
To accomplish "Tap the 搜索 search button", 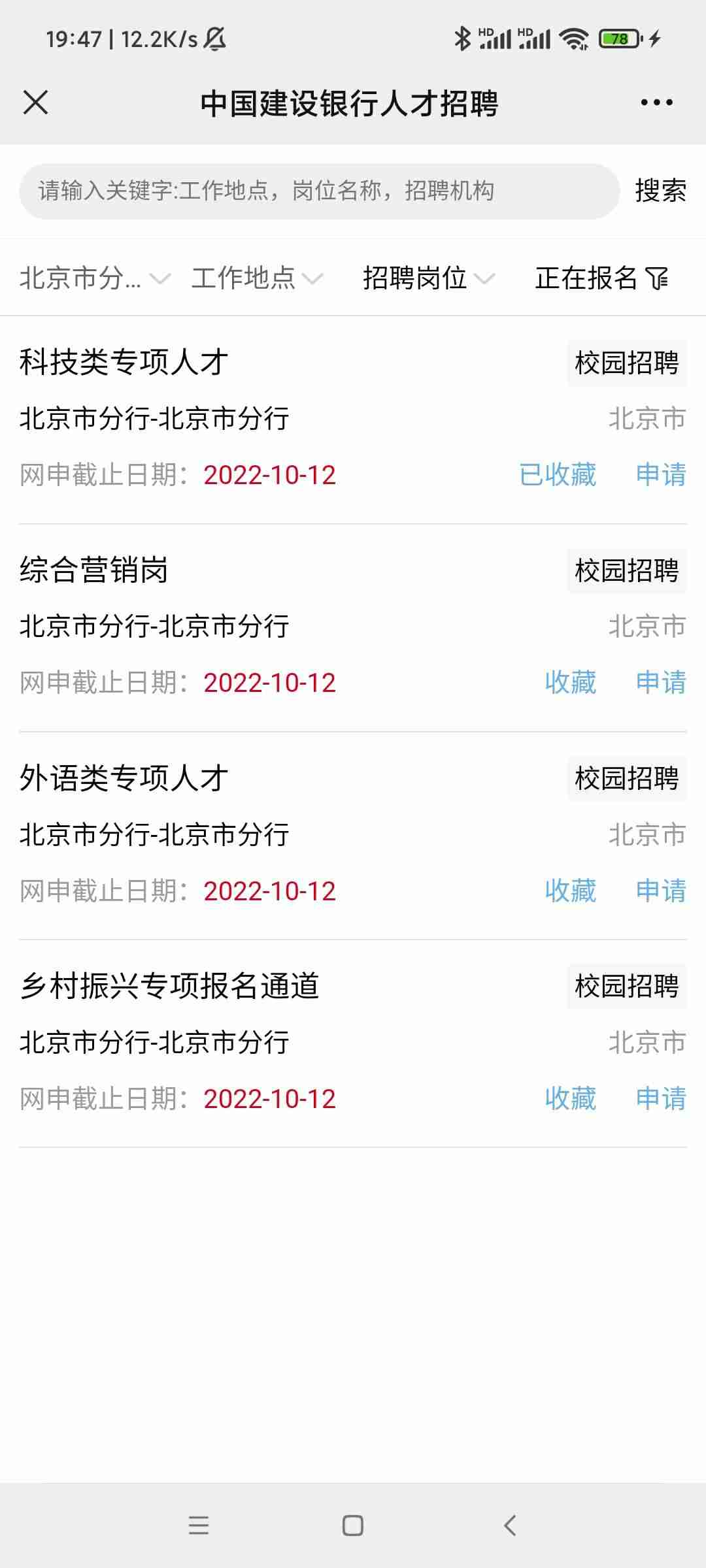I will (x=660, y=191).
